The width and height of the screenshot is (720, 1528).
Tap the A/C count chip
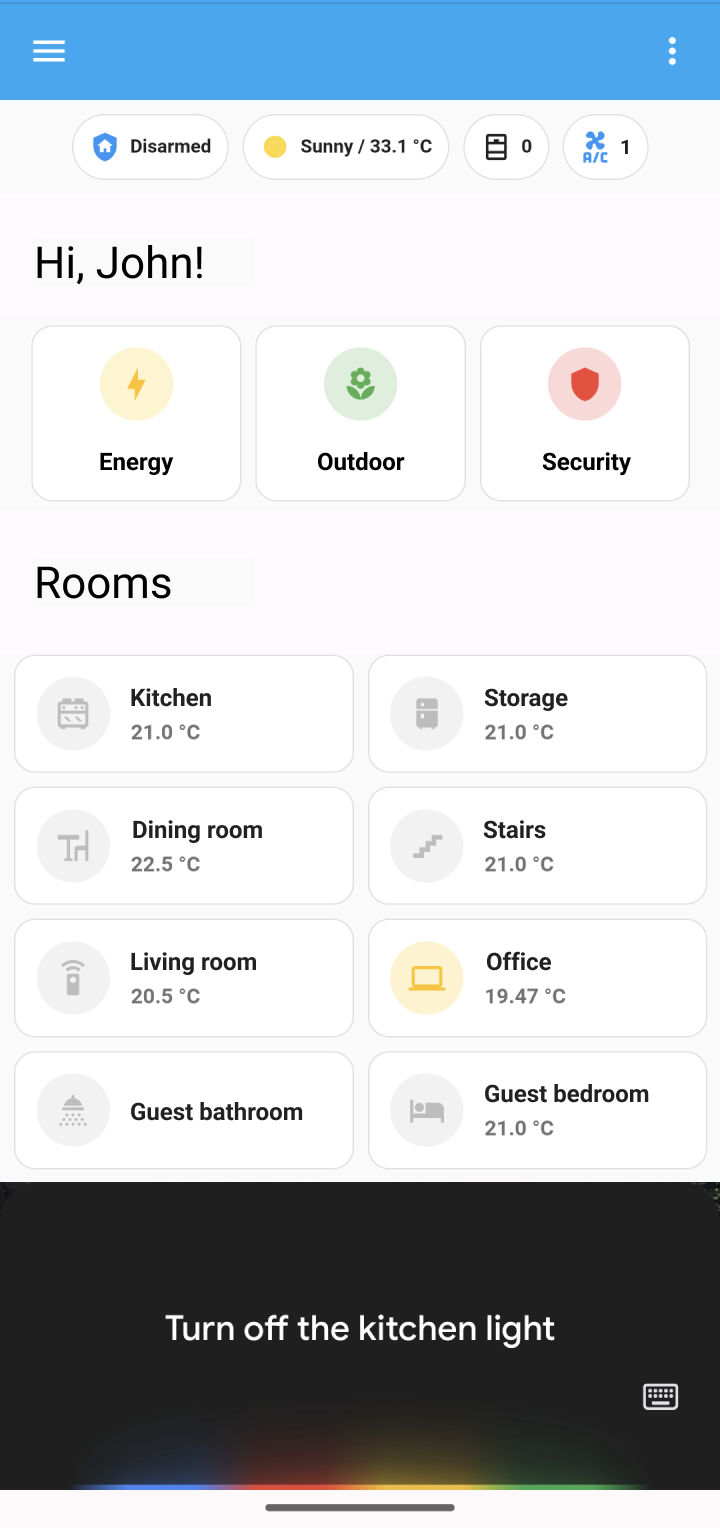[605, 147]
